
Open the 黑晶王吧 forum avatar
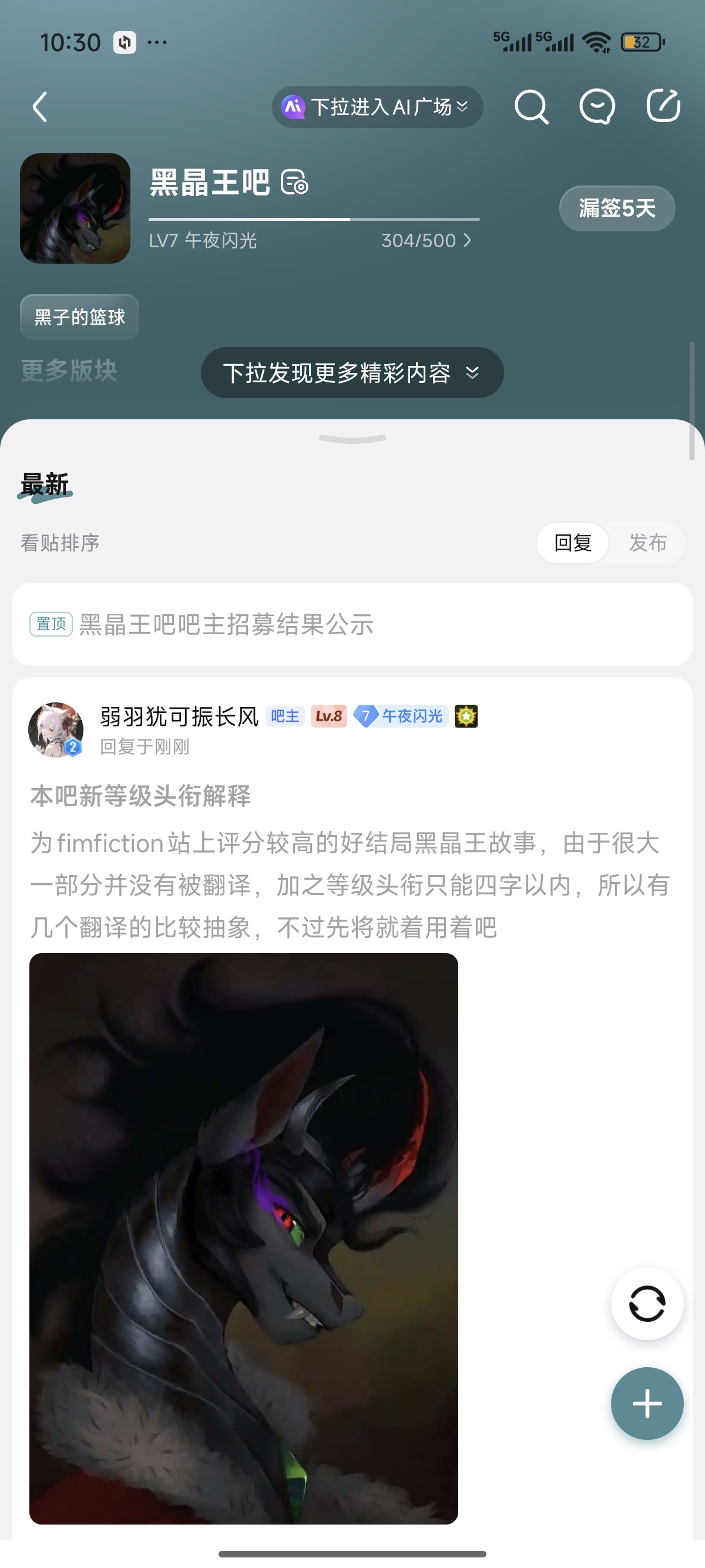pos(75,208)
